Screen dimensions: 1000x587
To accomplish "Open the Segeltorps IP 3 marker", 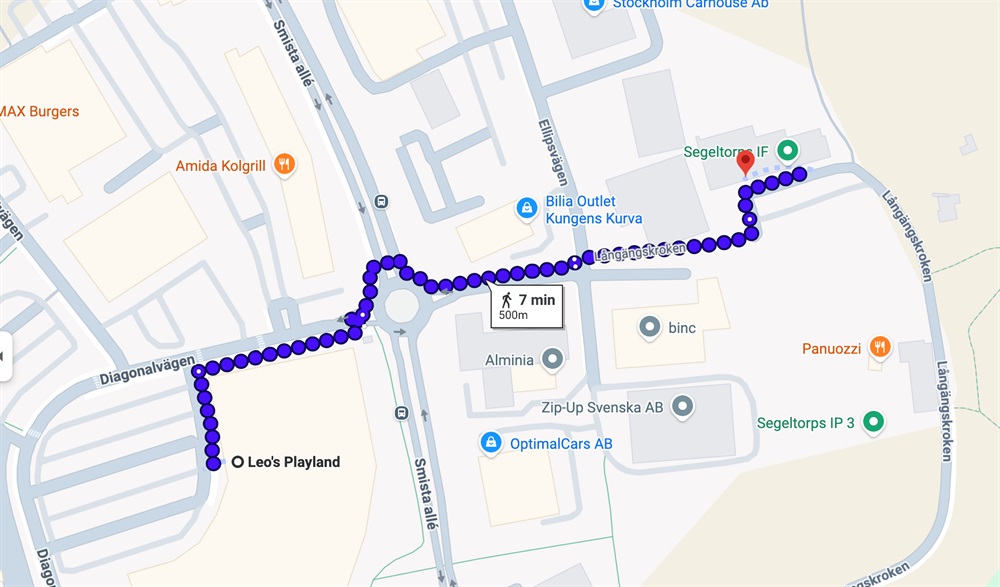I will tap(873, 422).
